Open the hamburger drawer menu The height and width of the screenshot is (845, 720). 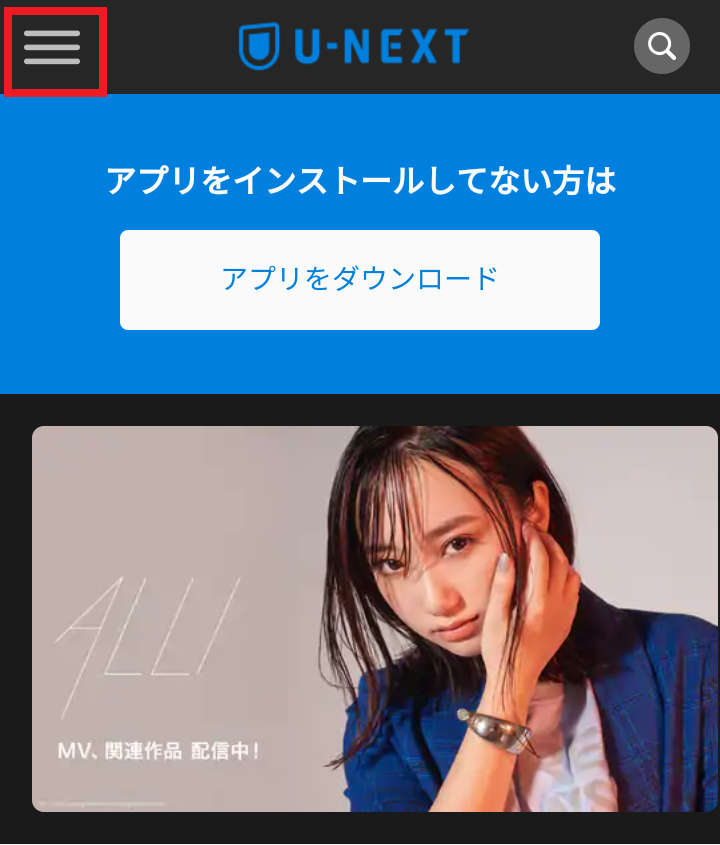53,47
